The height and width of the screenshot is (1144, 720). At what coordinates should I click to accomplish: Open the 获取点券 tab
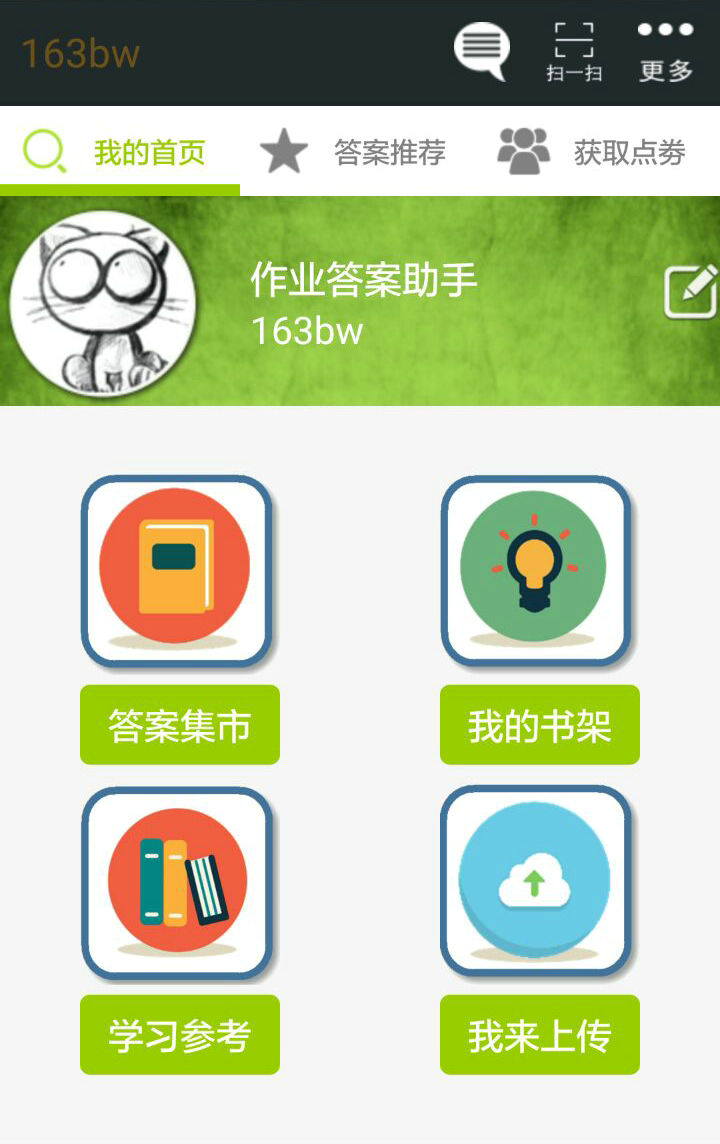(594, 152)
